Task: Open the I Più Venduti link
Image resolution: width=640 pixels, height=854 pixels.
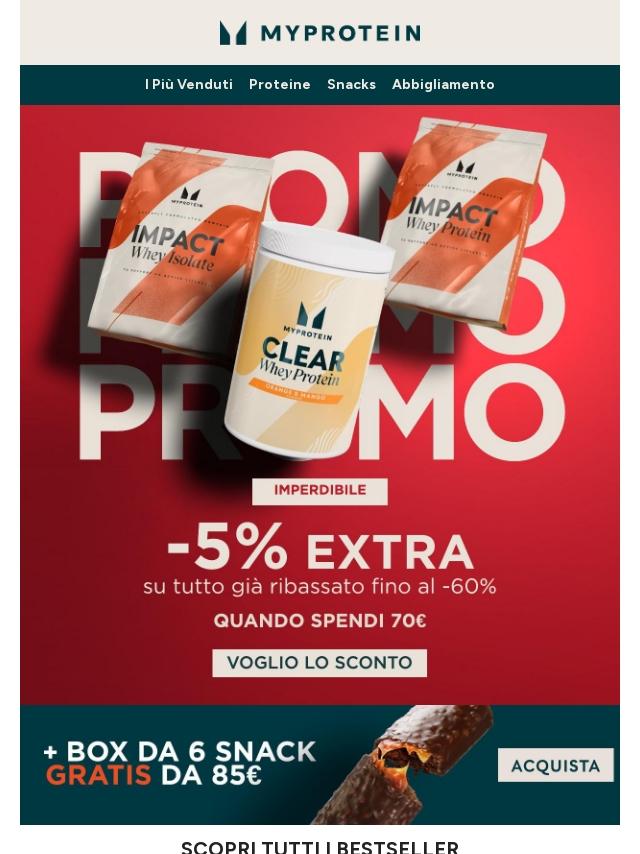Action: 189,85
